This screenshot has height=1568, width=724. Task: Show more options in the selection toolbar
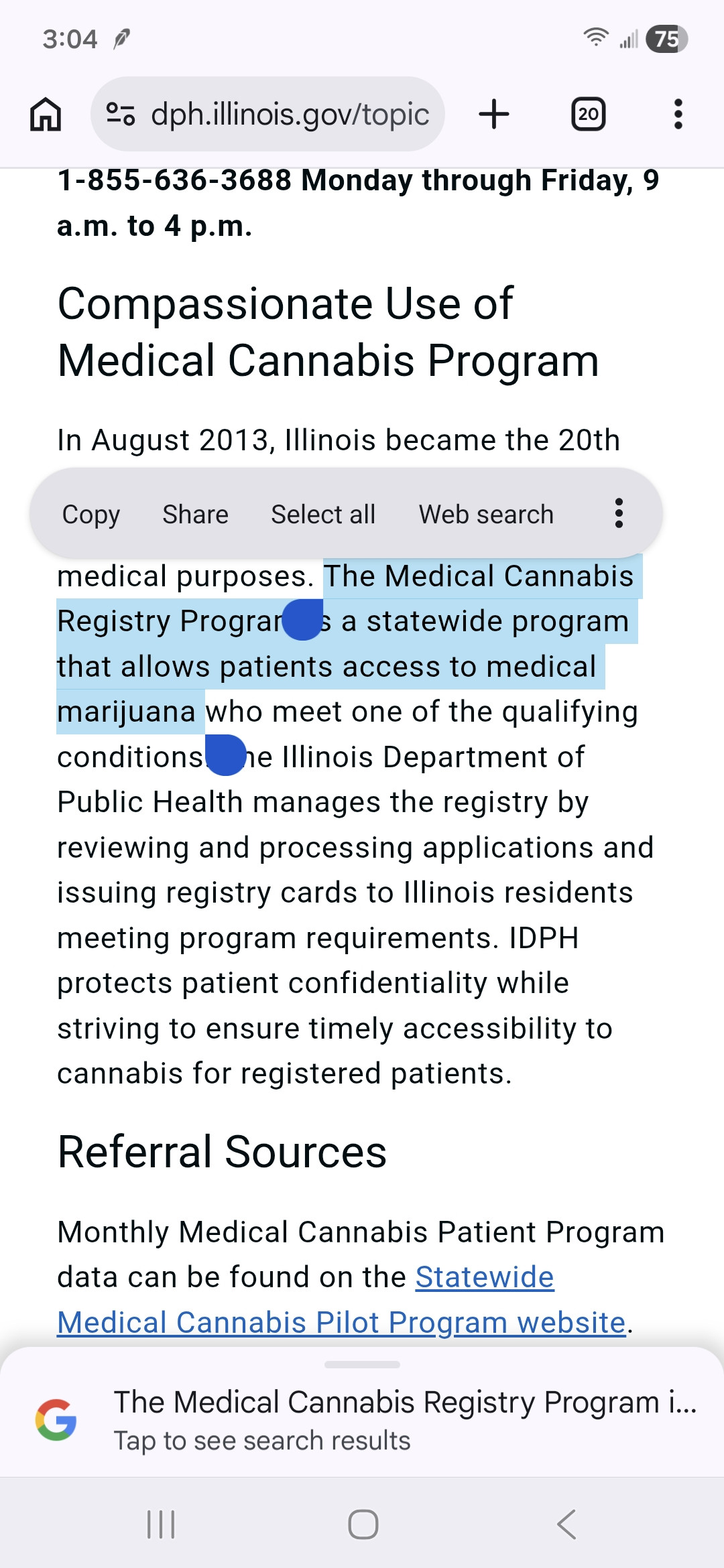pyautogui.click(x=619, y=513)
